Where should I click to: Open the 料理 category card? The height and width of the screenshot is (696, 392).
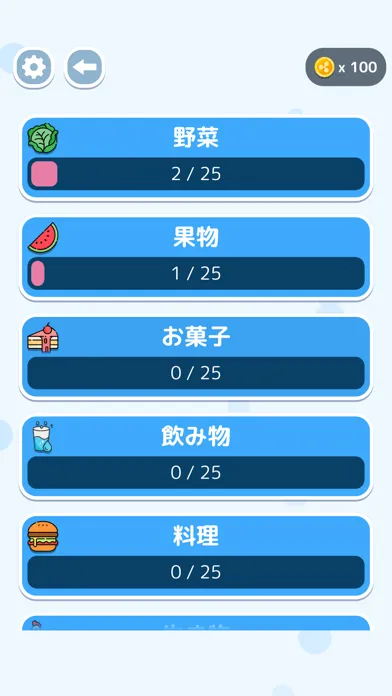point(196,557)
